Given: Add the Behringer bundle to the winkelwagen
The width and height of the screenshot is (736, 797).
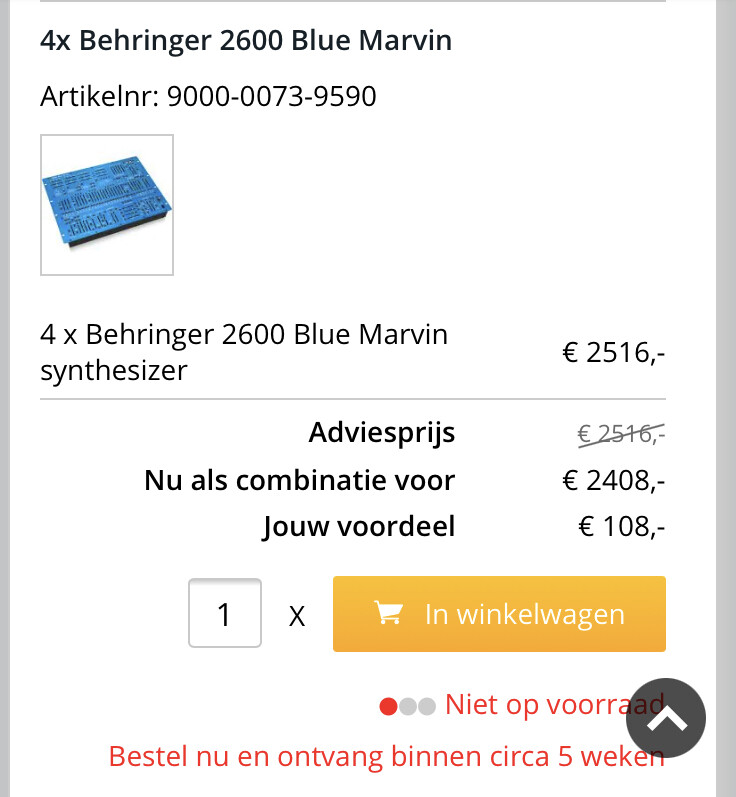Looking at the screenshot, I should (499, 614).
